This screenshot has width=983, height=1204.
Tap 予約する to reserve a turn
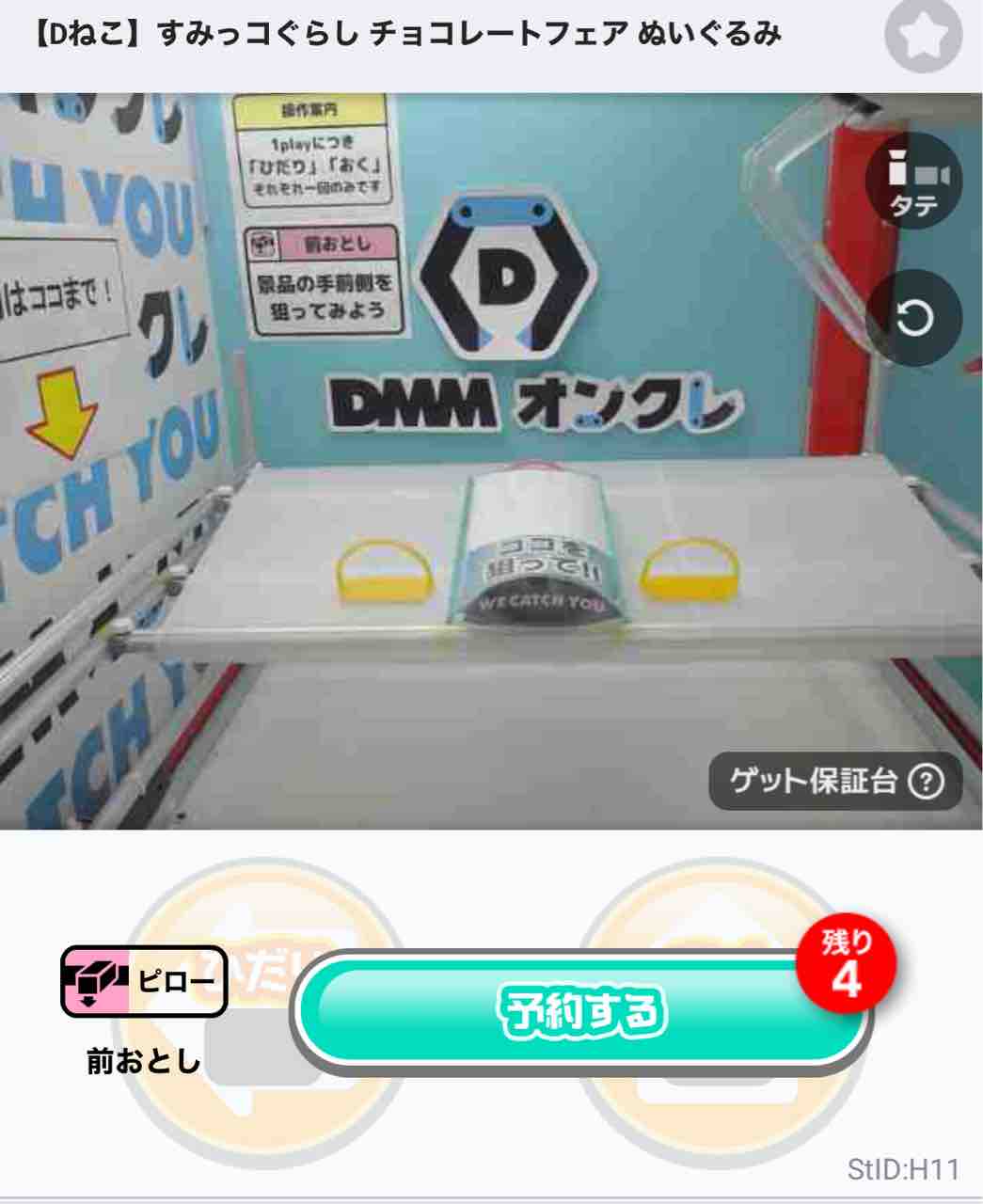point(581,1011)
